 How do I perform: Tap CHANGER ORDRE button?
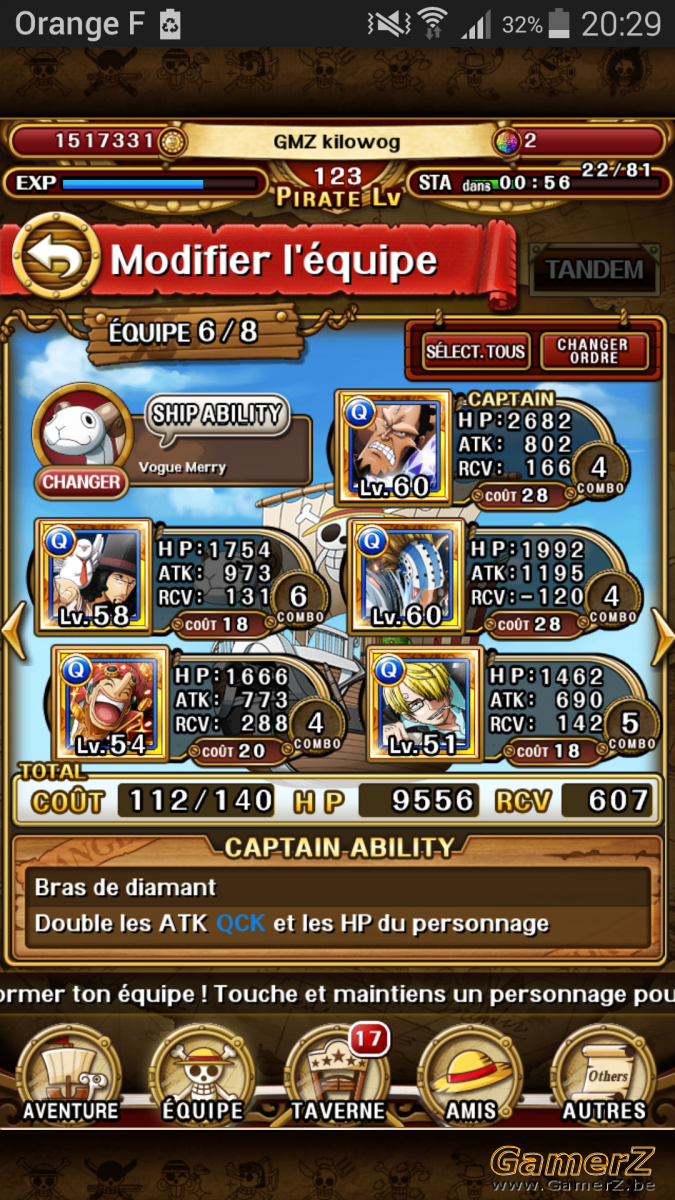pos(594,351)
